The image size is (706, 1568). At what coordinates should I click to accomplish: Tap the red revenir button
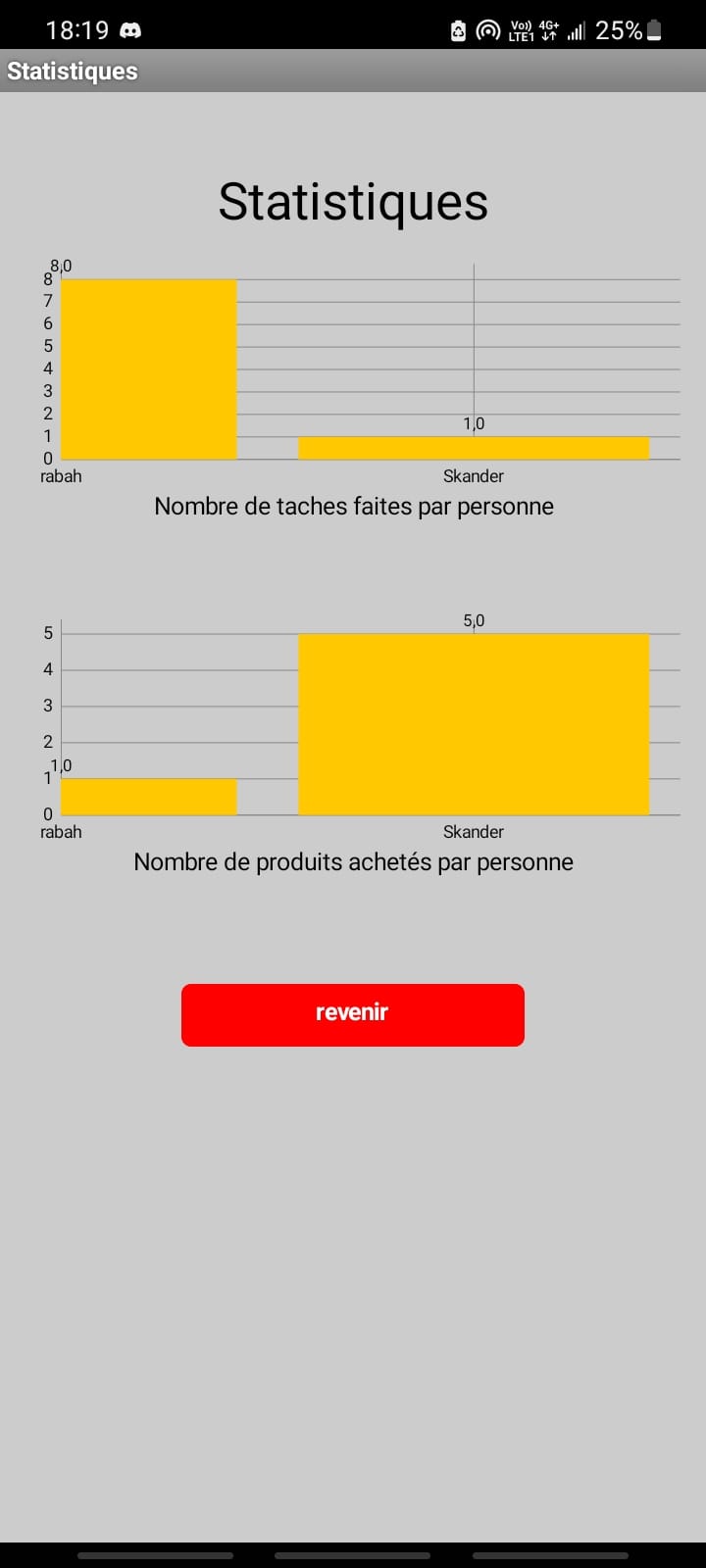(x=353, y=1015)
